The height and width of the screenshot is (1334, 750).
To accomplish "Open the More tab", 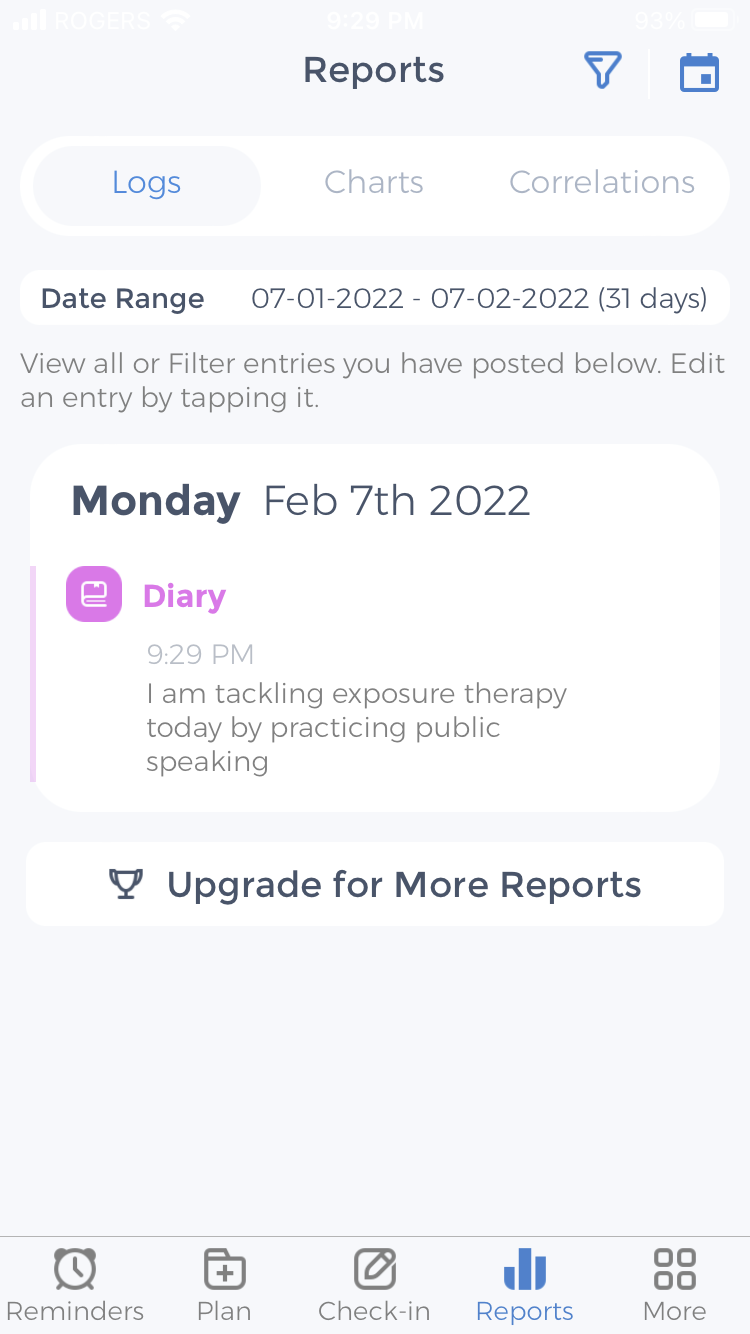I will [x=675, y=1285].
